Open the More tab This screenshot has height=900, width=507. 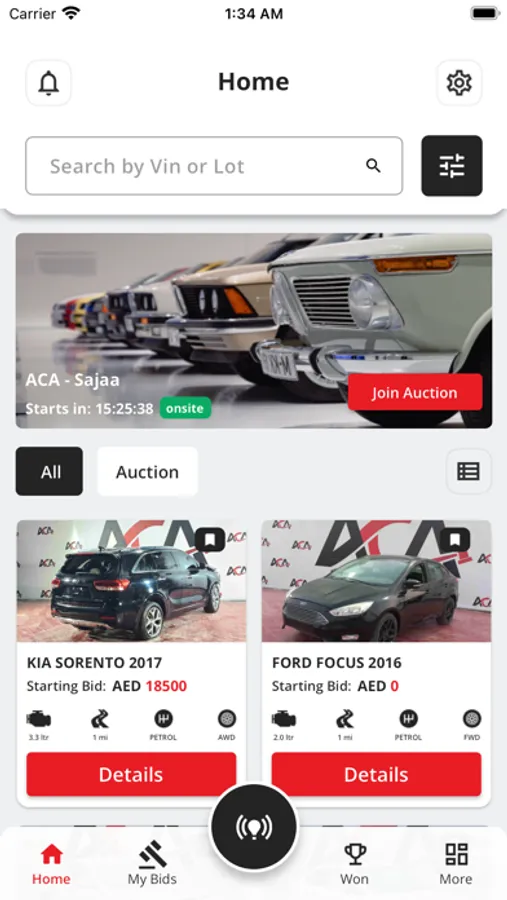456,864
